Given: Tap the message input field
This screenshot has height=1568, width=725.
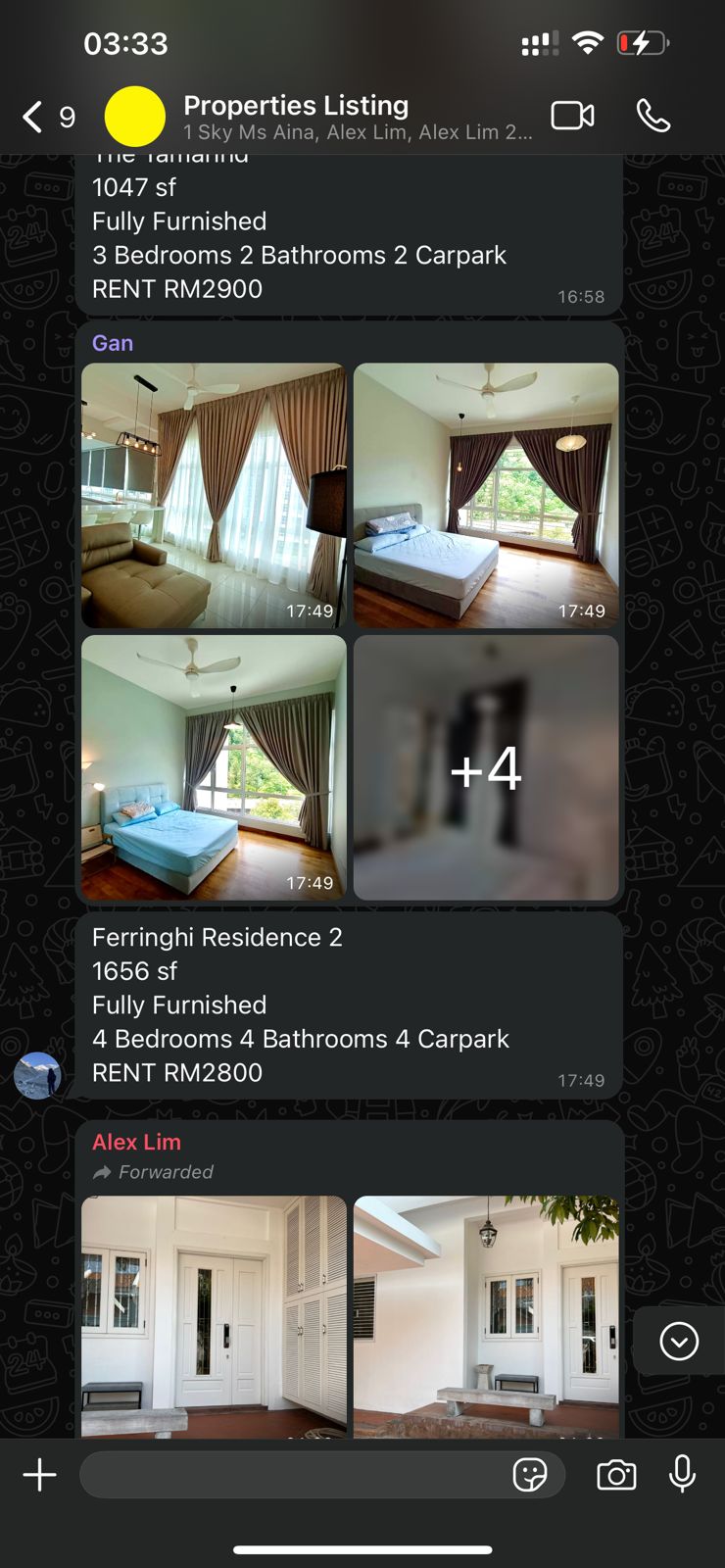Looking at the screenshot, I should click(x=294, y=1474).
